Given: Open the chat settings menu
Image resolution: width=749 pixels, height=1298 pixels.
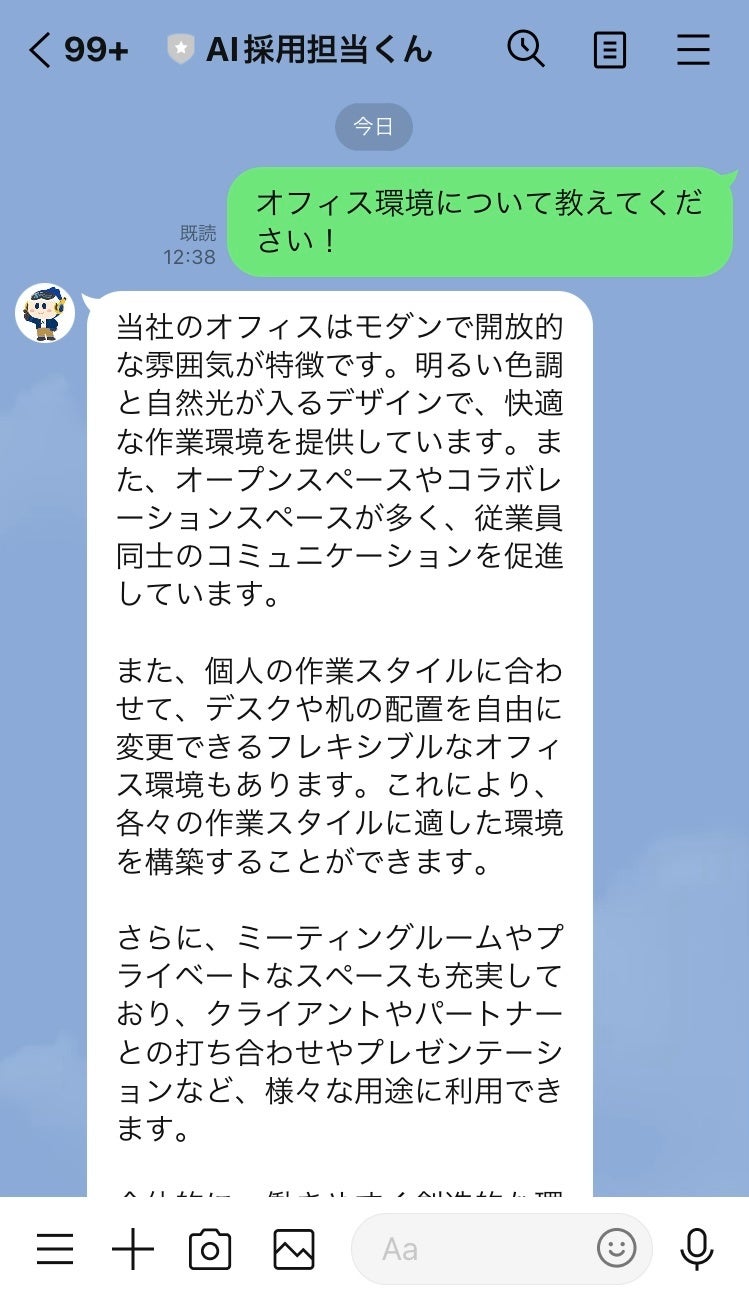Looking at the screenshot, I should 693,50.
